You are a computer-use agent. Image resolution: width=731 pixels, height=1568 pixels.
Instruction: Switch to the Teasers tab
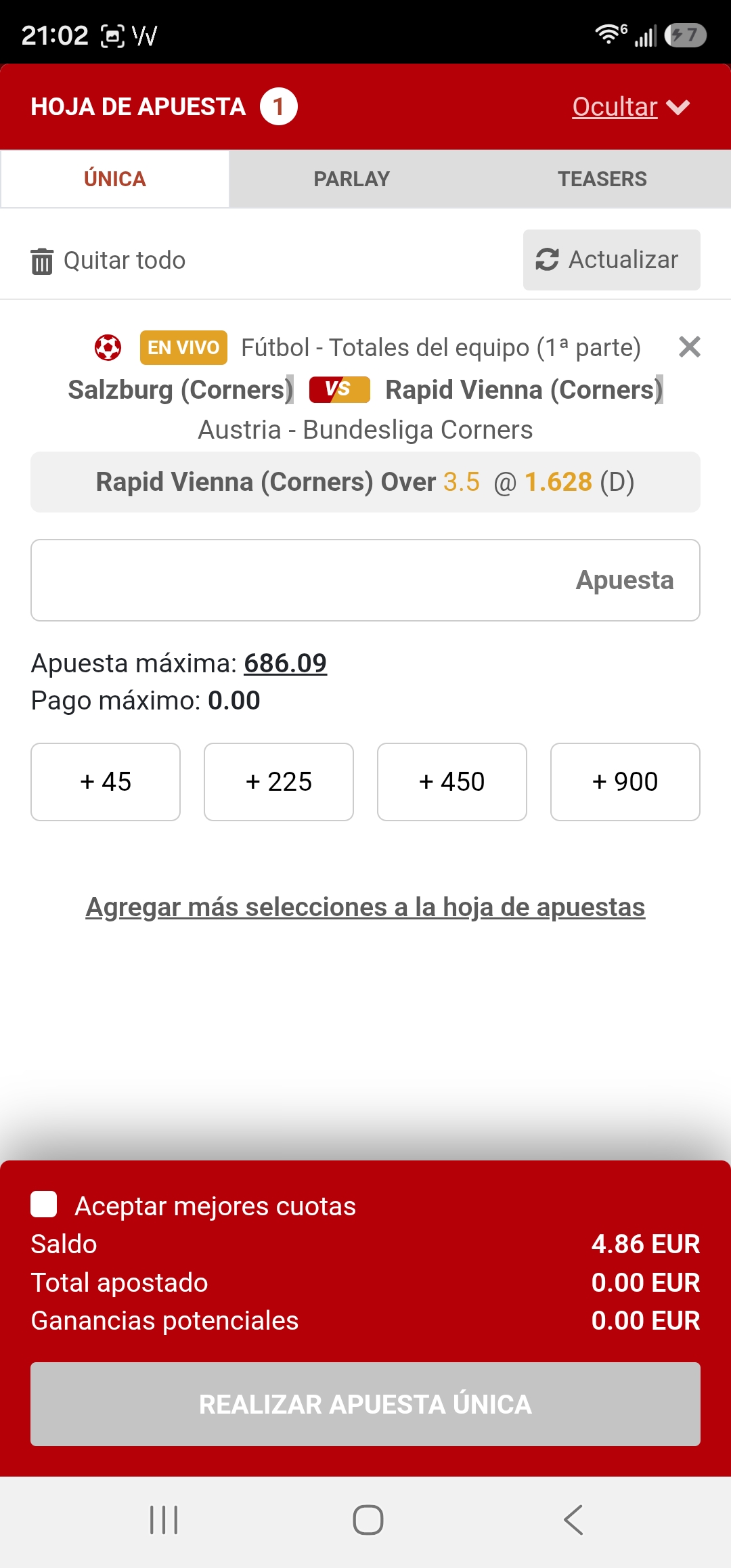pyautogui.click(x=602, y=179)
